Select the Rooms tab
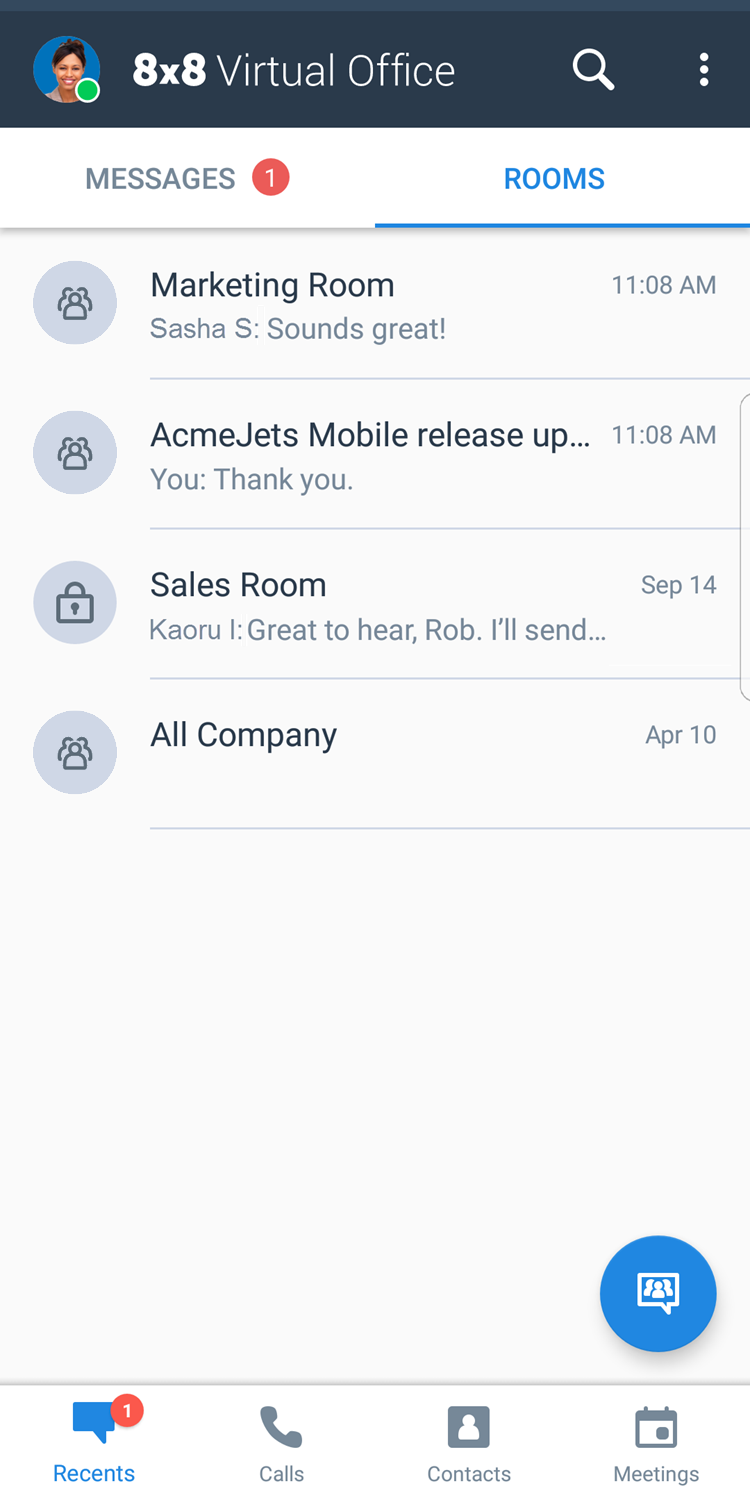This screenshot has height=1502, width=750. tap(562, 178)
